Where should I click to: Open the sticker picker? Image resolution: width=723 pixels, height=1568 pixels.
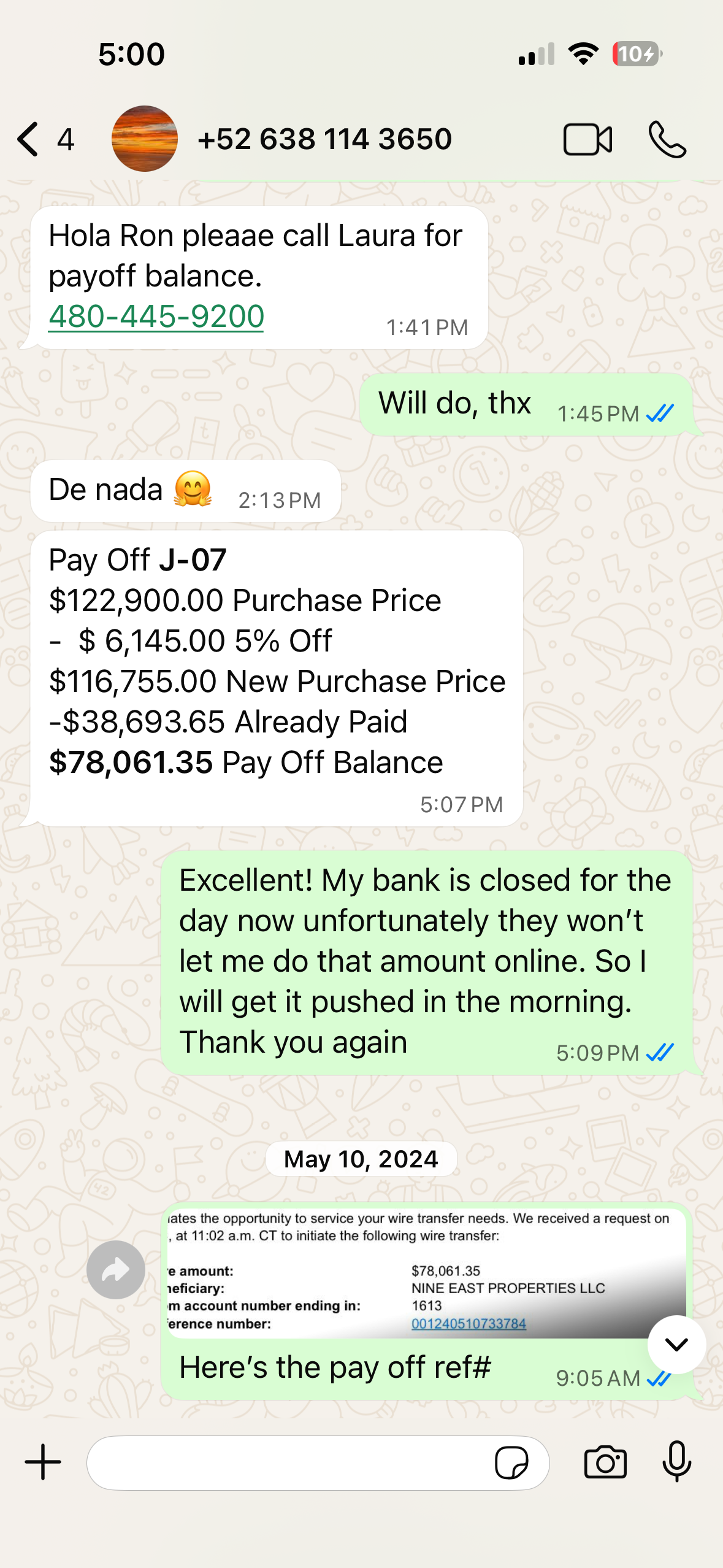click(511, 1463)
